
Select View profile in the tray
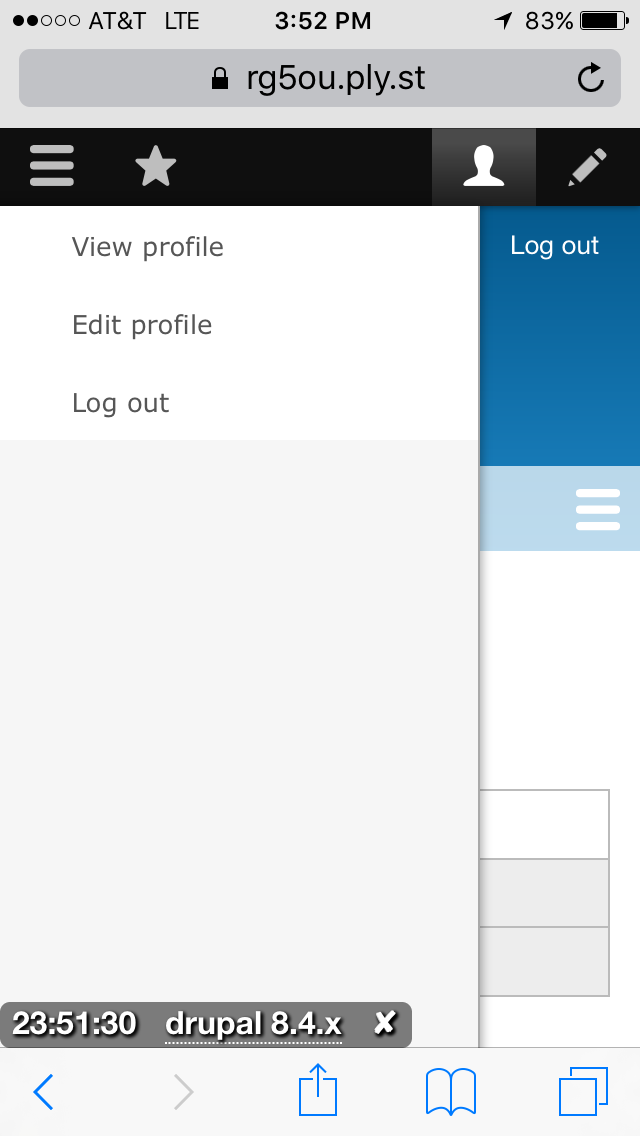pos(148,247)
